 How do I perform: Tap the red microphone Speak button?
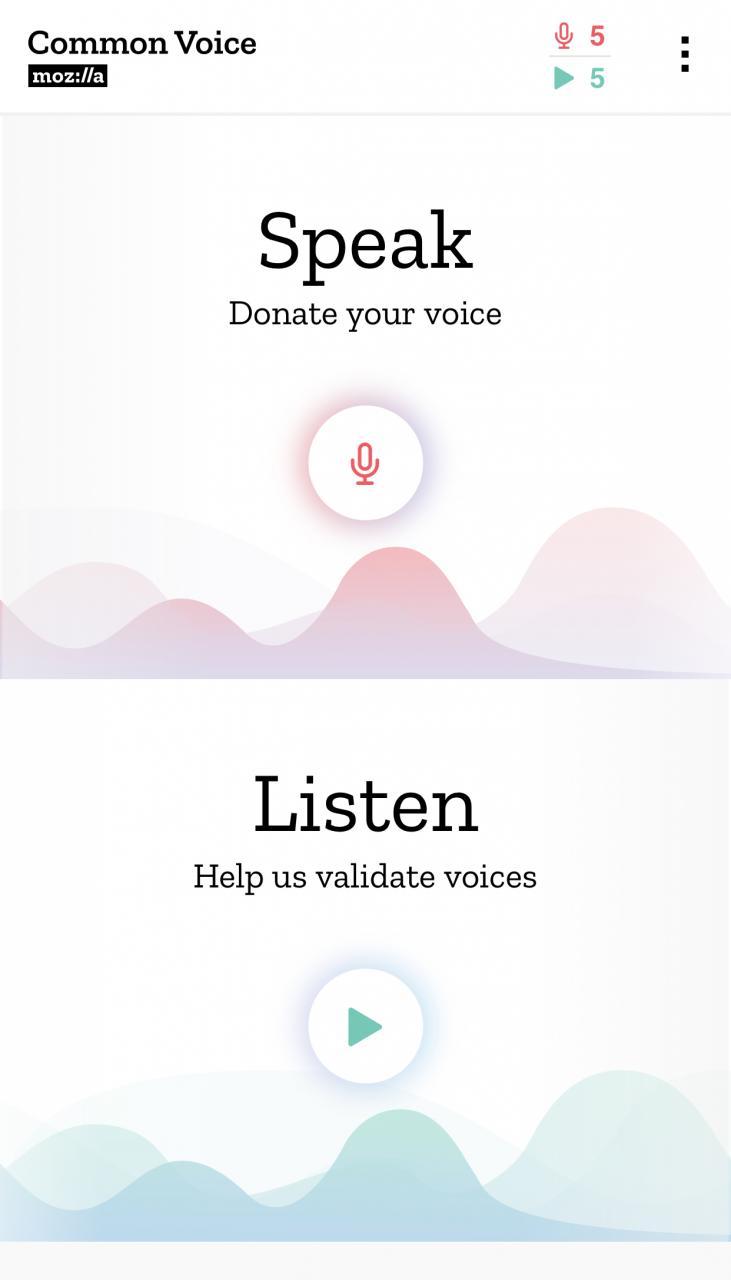click(x=365, y=463)
